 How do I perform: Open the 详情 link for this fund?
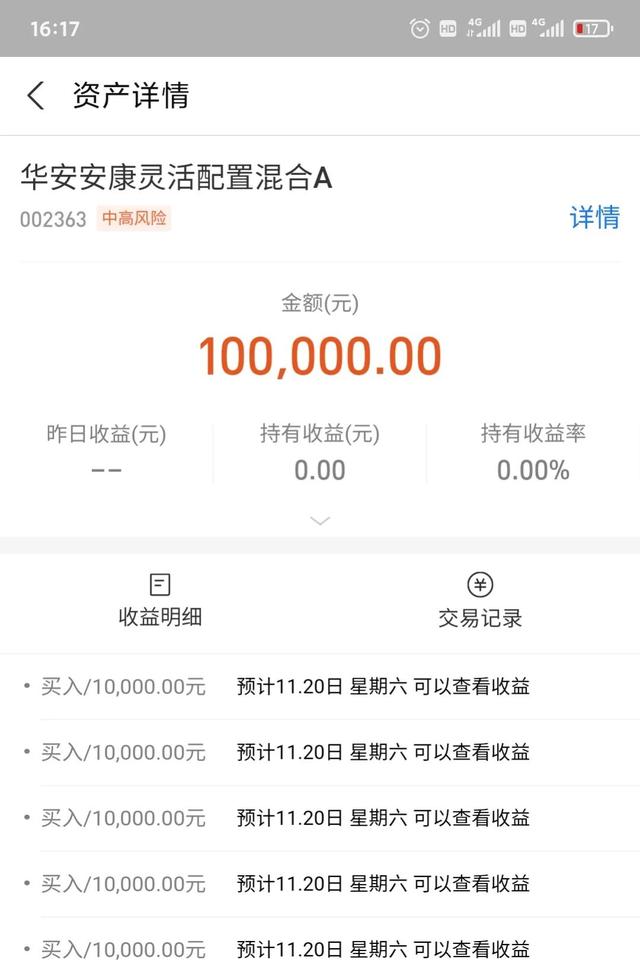click(x=594, y=217)
